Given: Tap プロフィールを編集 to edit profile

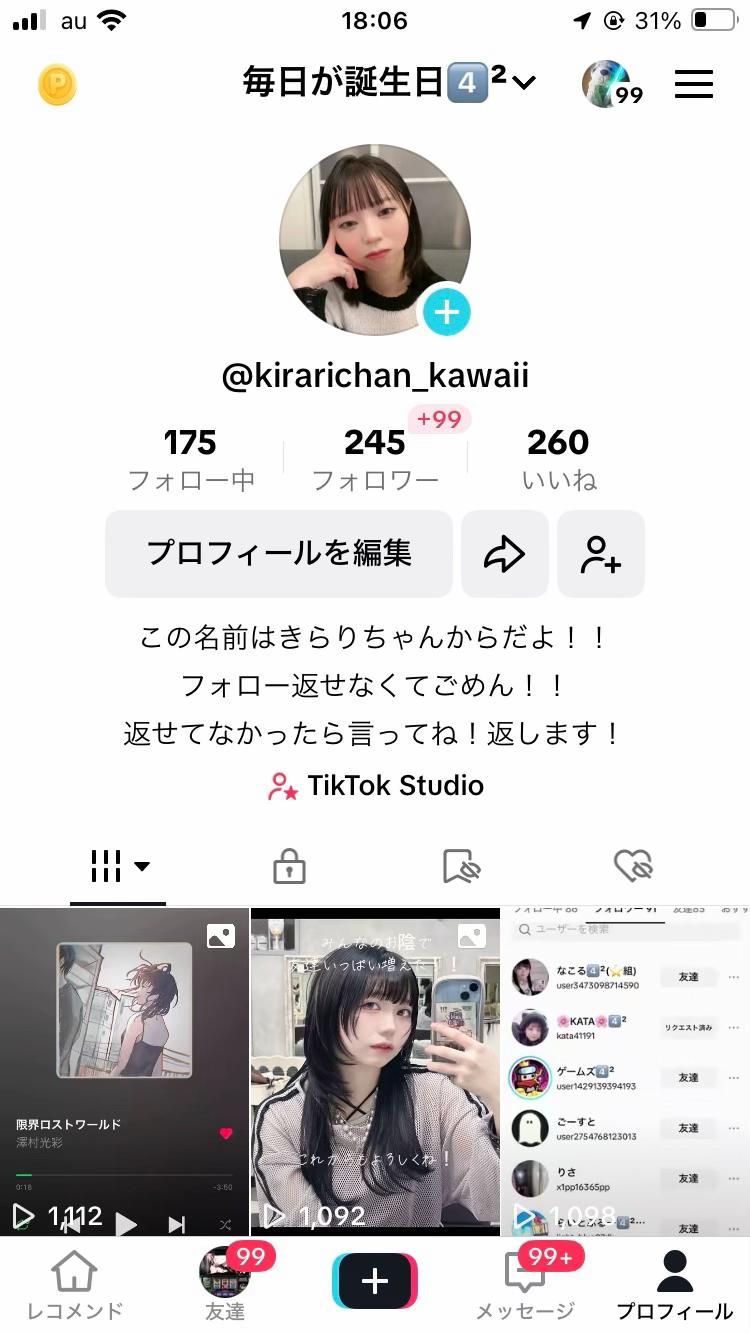Looking at the screenshot, I should (279, 553).
